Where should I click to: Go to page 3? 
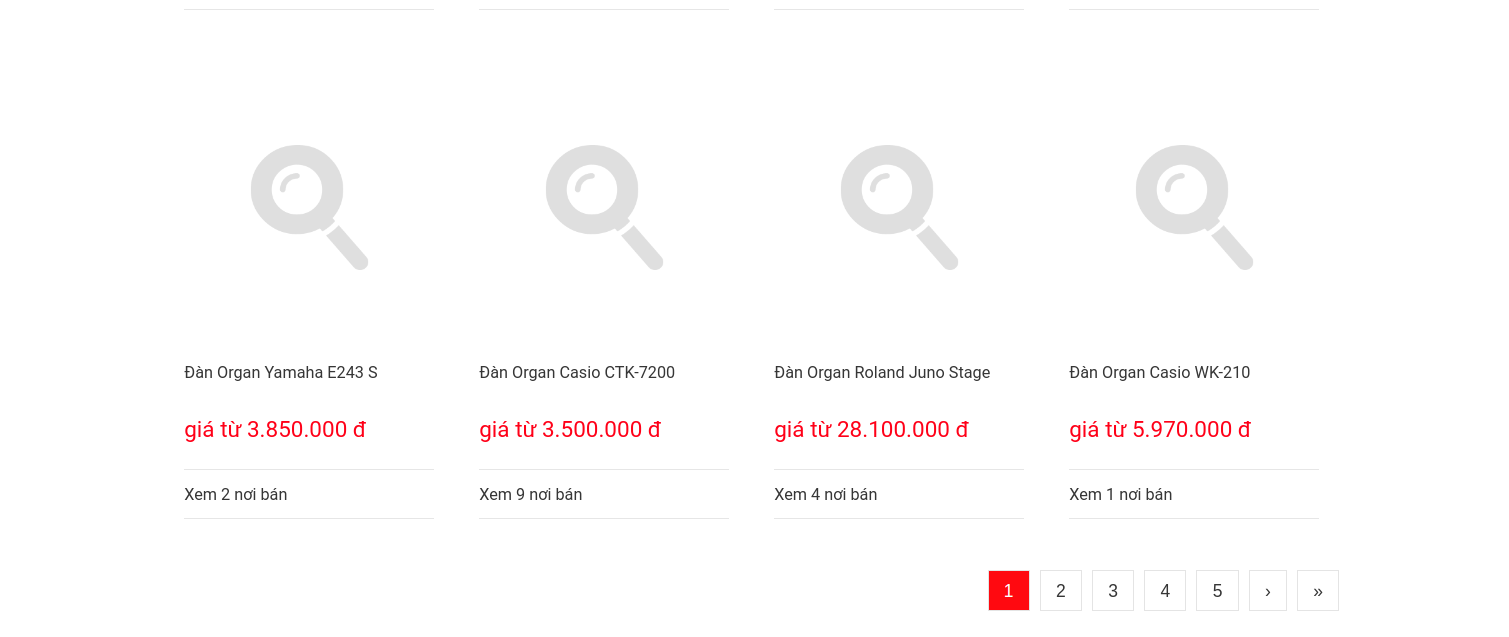point(1113,591)
